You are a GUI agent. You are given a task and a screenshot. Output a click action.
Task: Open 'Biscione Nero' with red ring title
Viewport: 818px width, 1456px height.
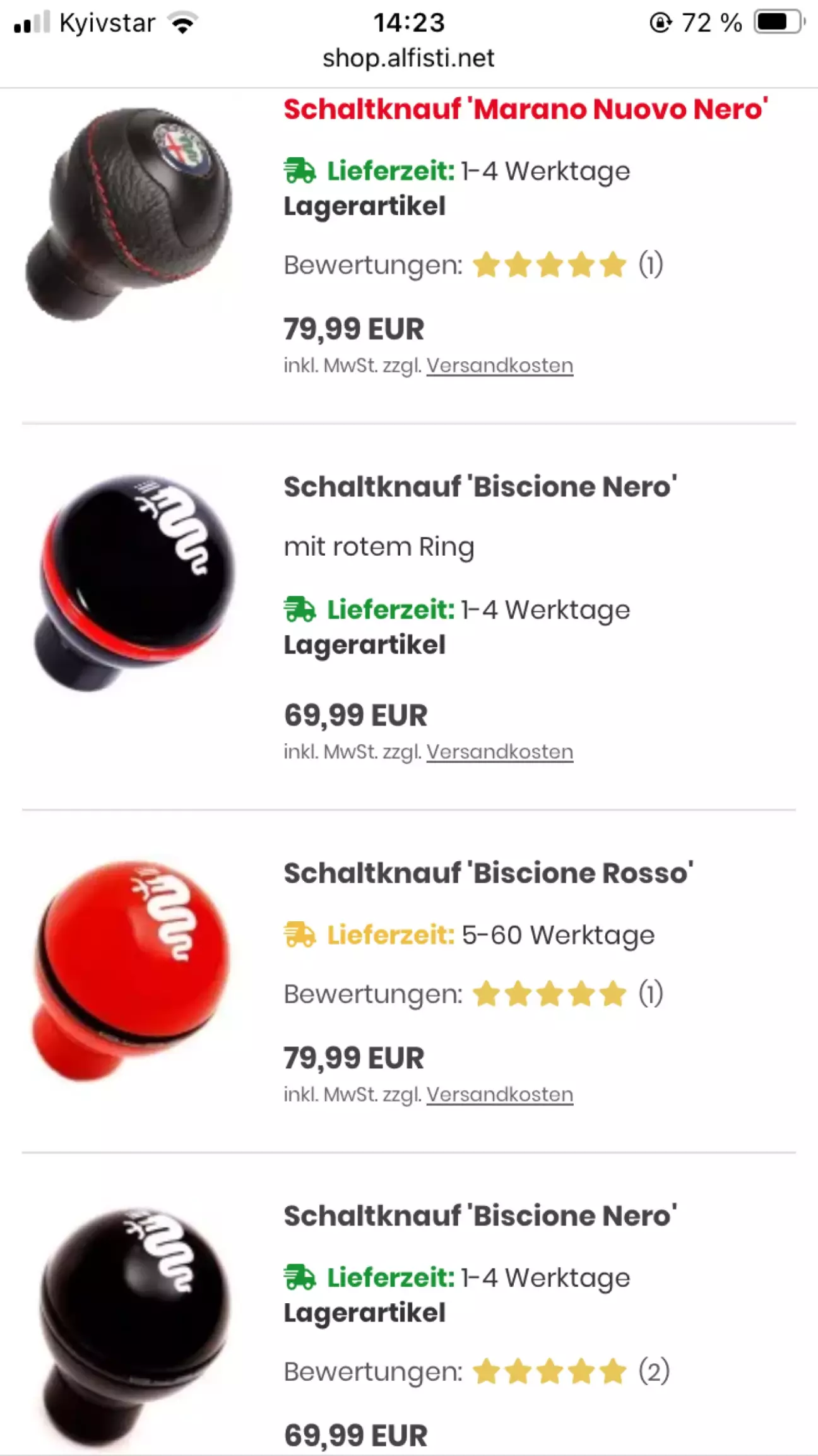click(480, 487)
